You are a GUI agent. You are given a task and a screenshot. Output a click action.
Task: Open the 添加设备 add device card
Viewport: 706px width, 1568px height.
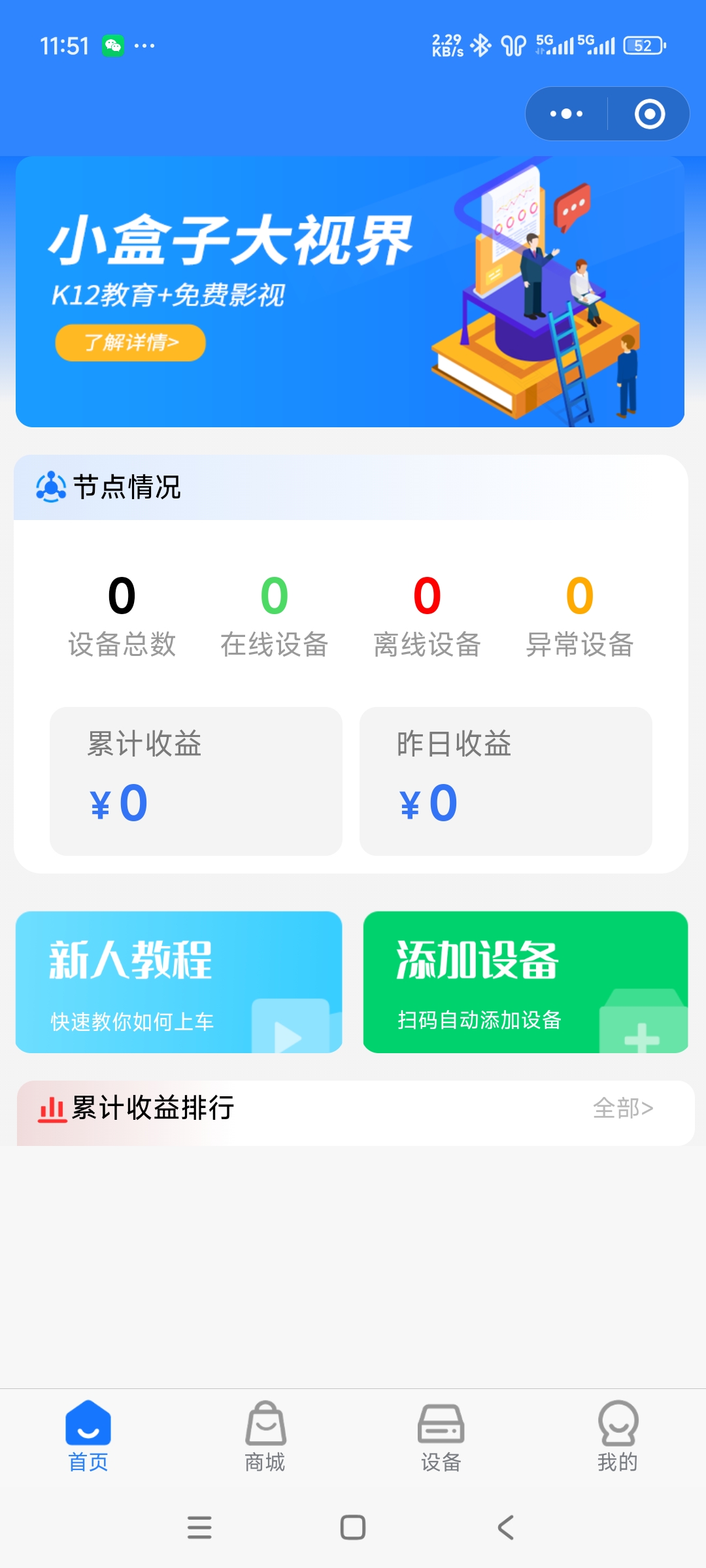[x=525, y=982]
